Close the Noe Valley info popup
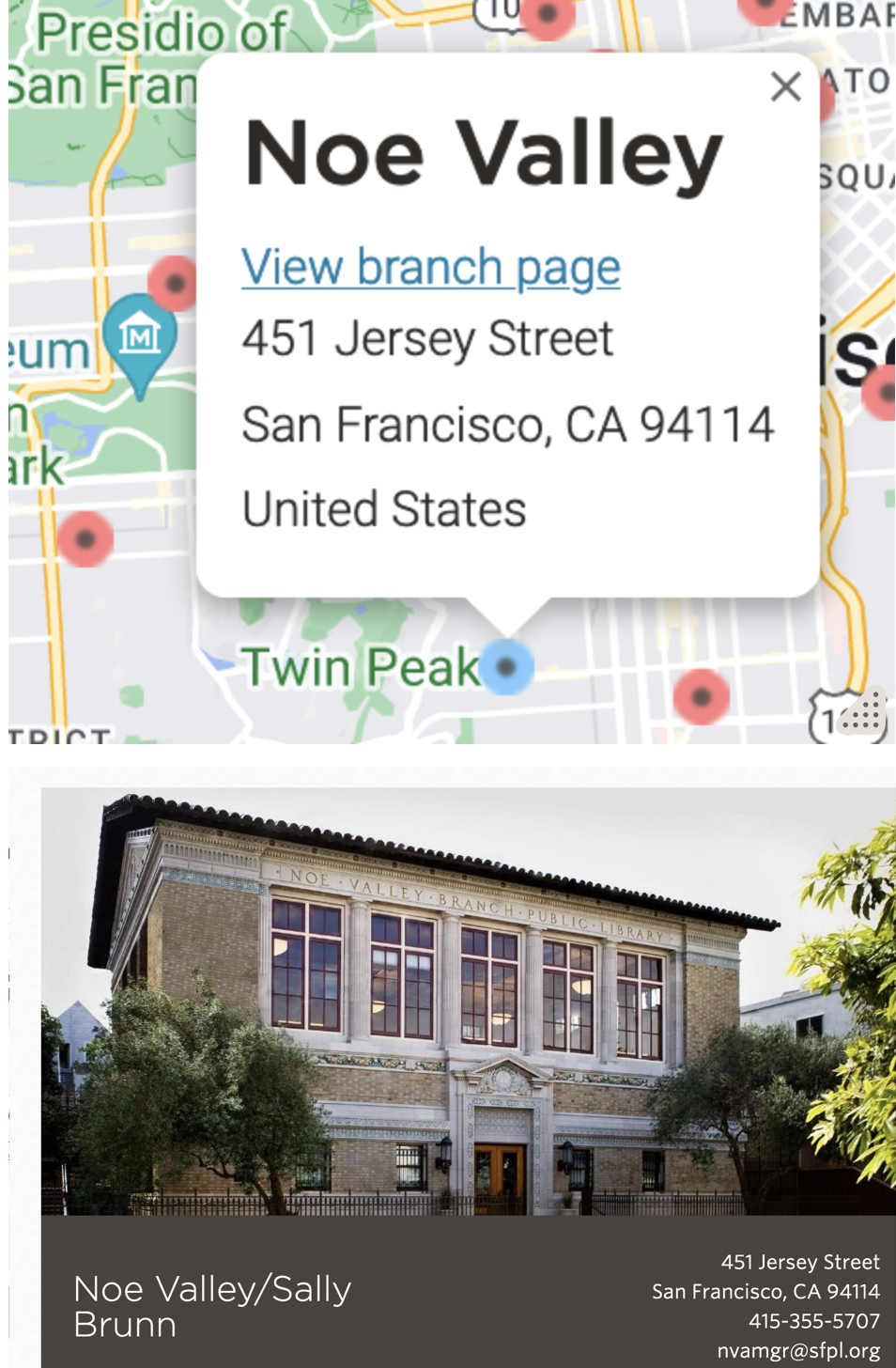 click(785, 87)
